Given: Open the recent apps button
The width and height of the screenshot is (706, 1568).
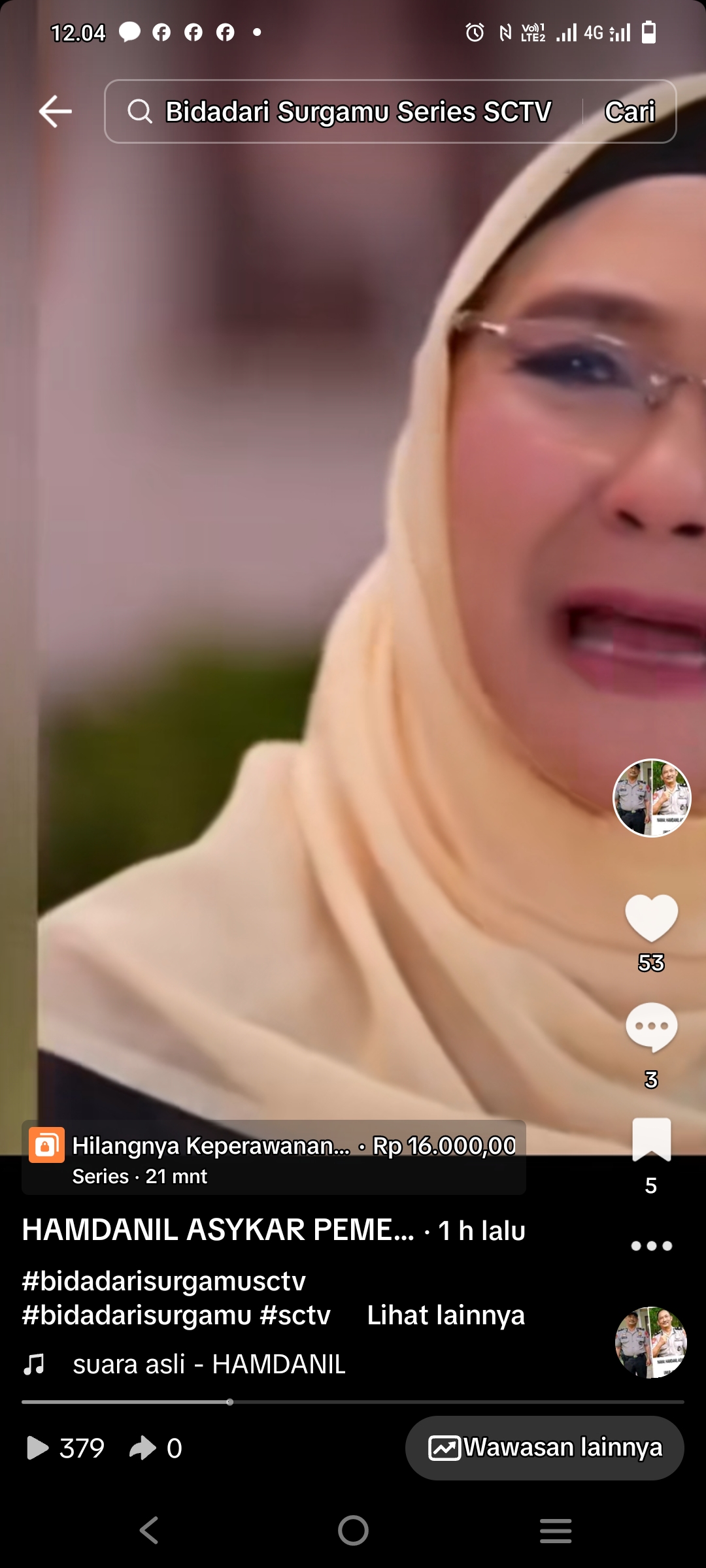Looking at the screenshot, I should (556, 1530).
